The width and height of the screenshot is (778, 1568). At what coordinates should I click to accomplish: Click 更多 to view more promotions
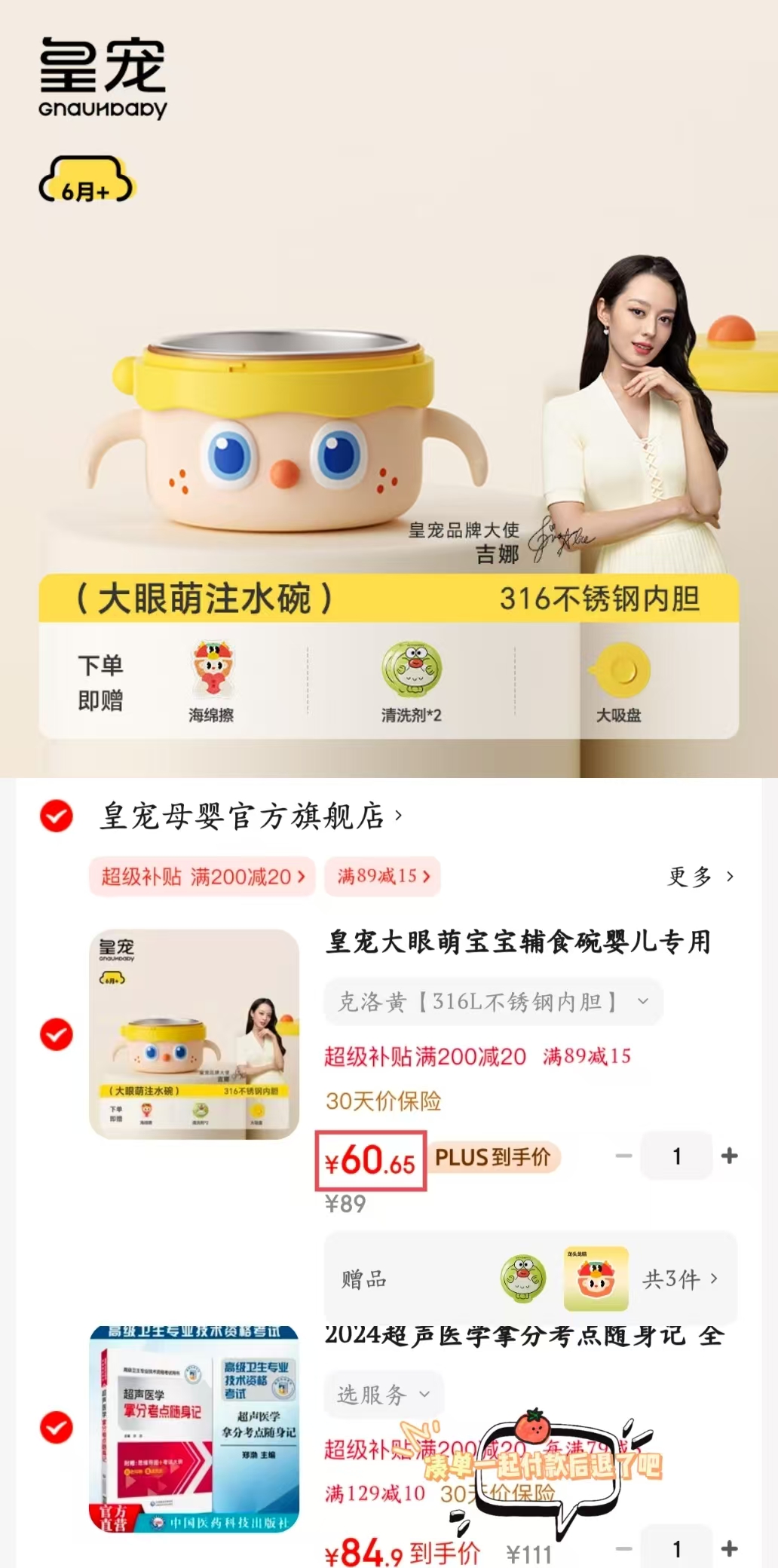(697, 876)
